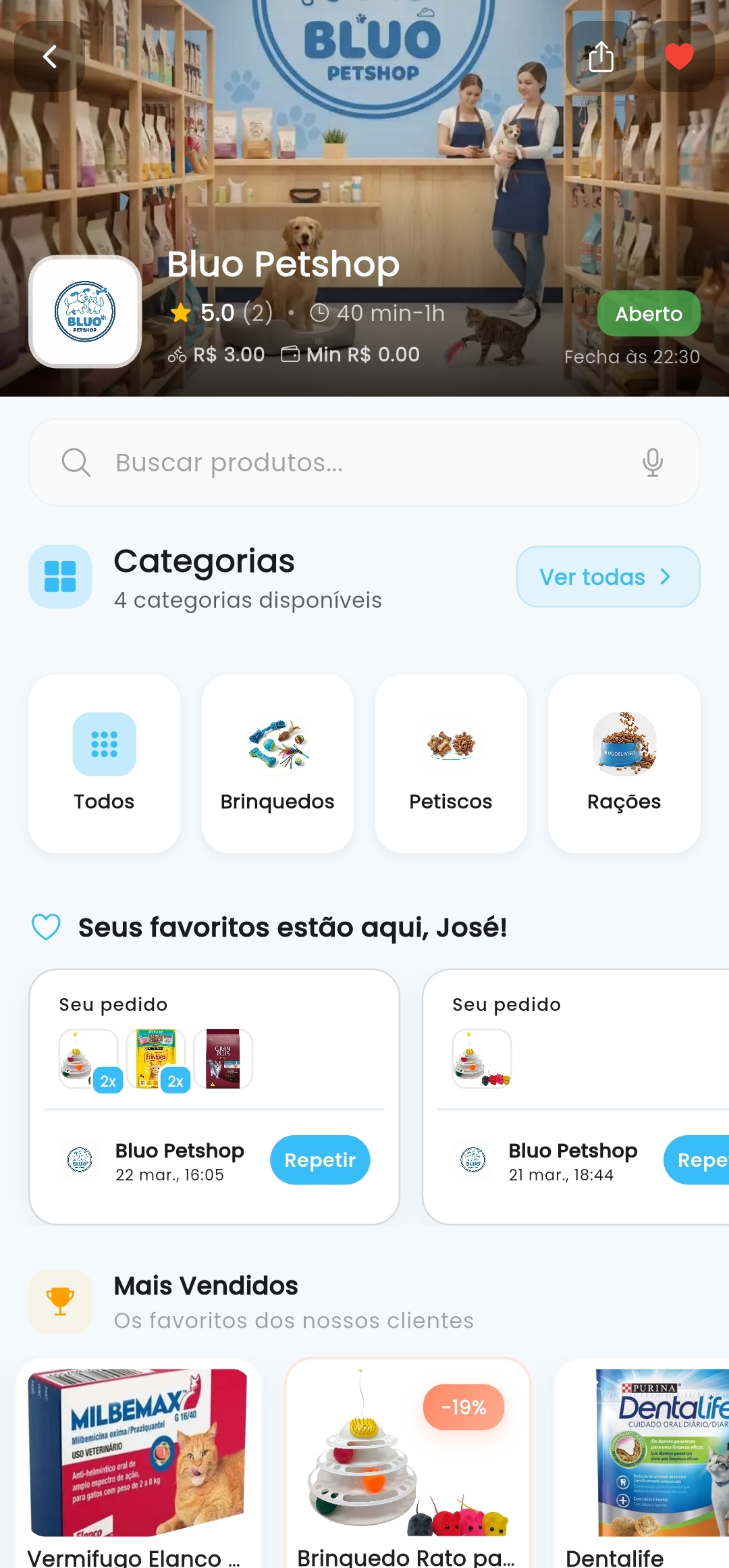
Task: Open the share icon at top right
Action: tap(600, 57)
